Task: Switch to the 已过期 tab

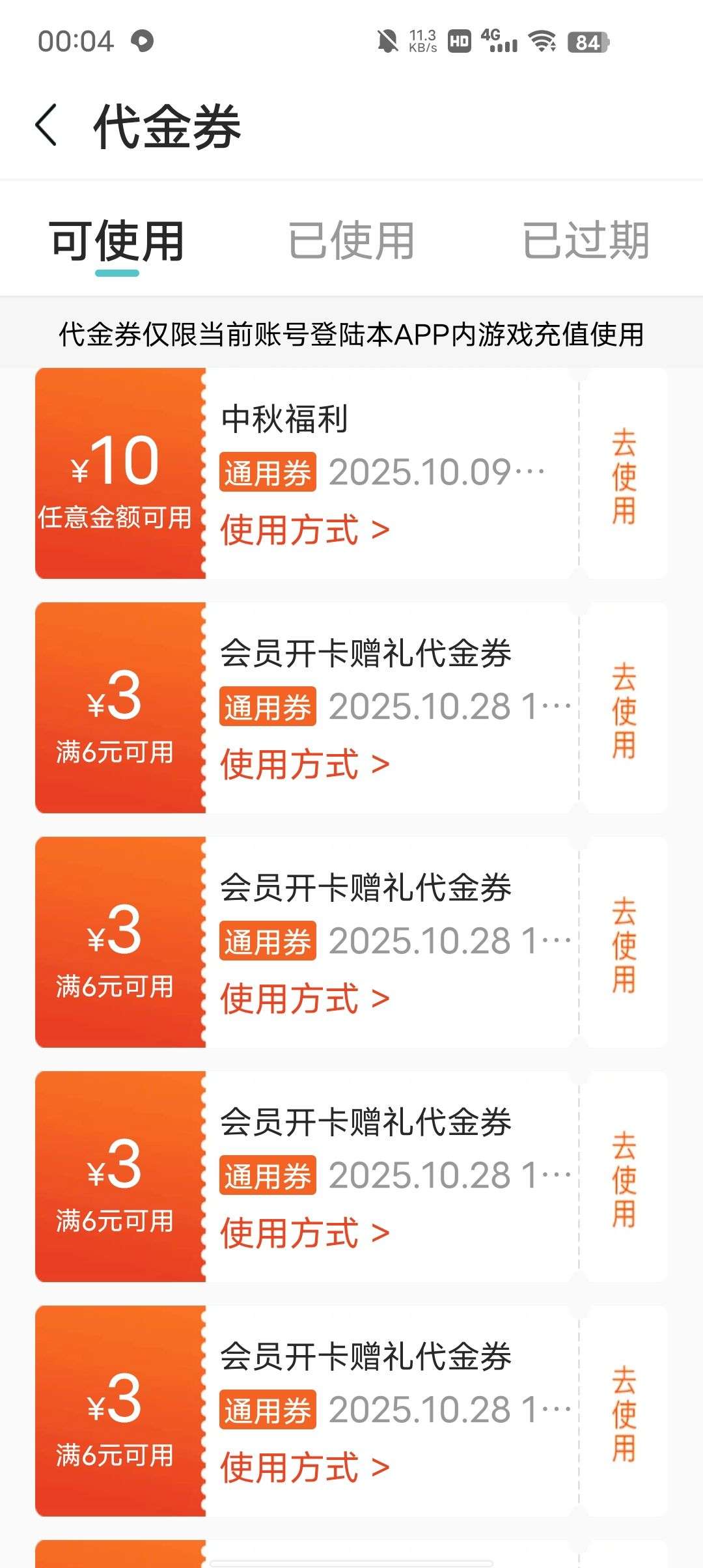Action: point(585,241)
